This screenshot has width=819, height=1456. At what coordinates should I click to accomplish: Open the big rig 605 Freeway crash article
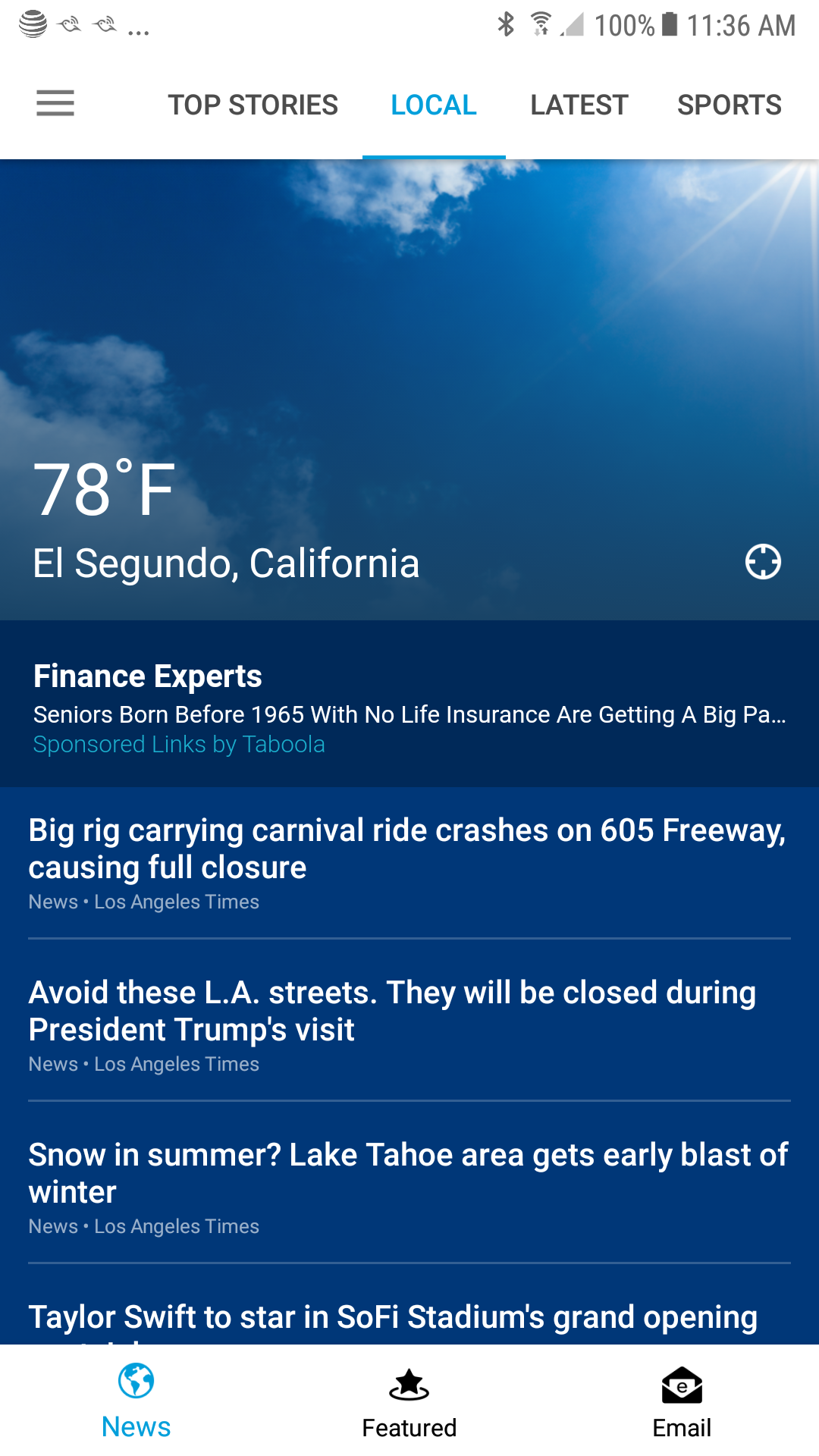tap(409, 848)
